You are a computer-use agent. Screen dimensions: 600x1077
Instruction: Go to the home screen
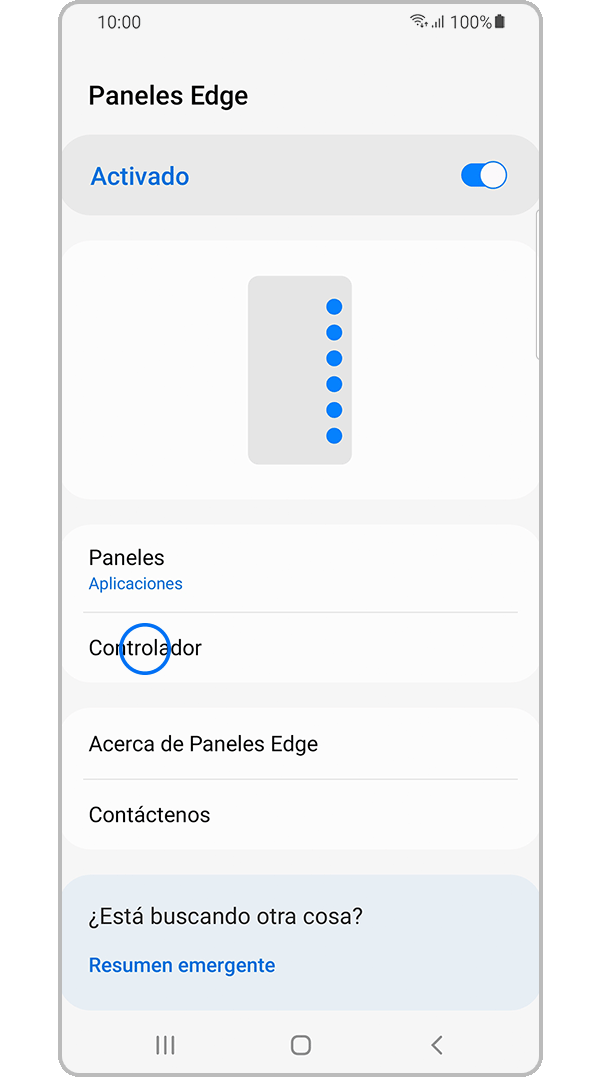(300, 1045)
